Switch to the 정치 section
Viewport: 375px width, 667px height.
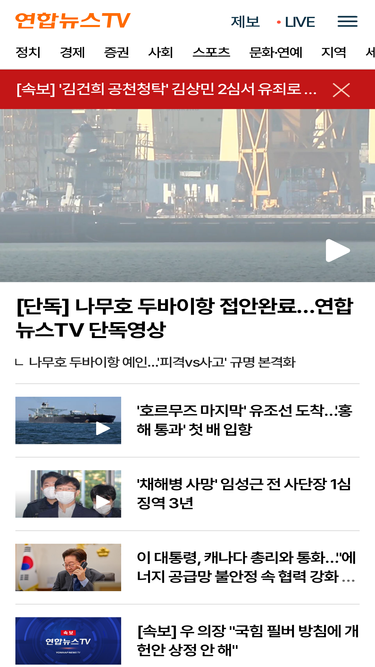28,52
